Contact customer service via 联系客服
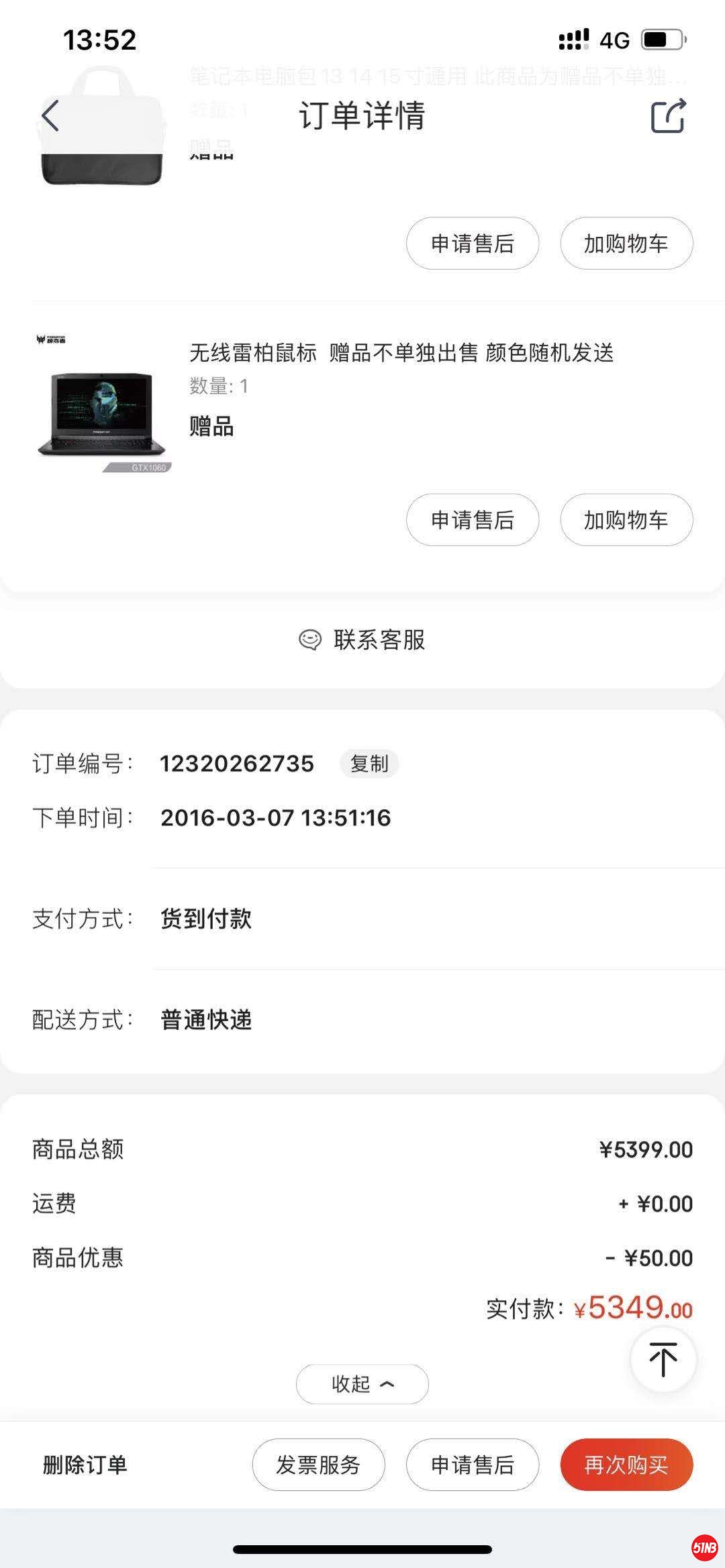Viewport: 725px width, 1568px height. [362, 640]
